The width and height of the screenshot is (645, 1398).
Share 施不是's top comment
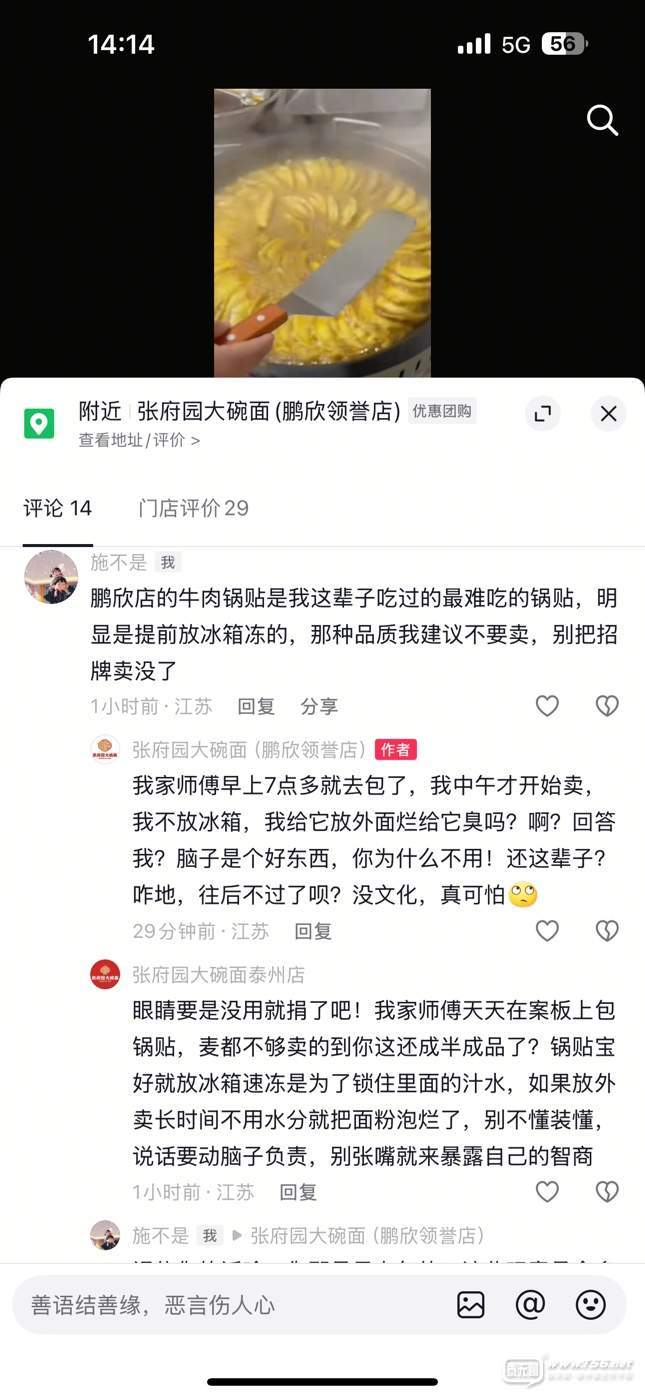pyautogui.click(x=319, y=706)
